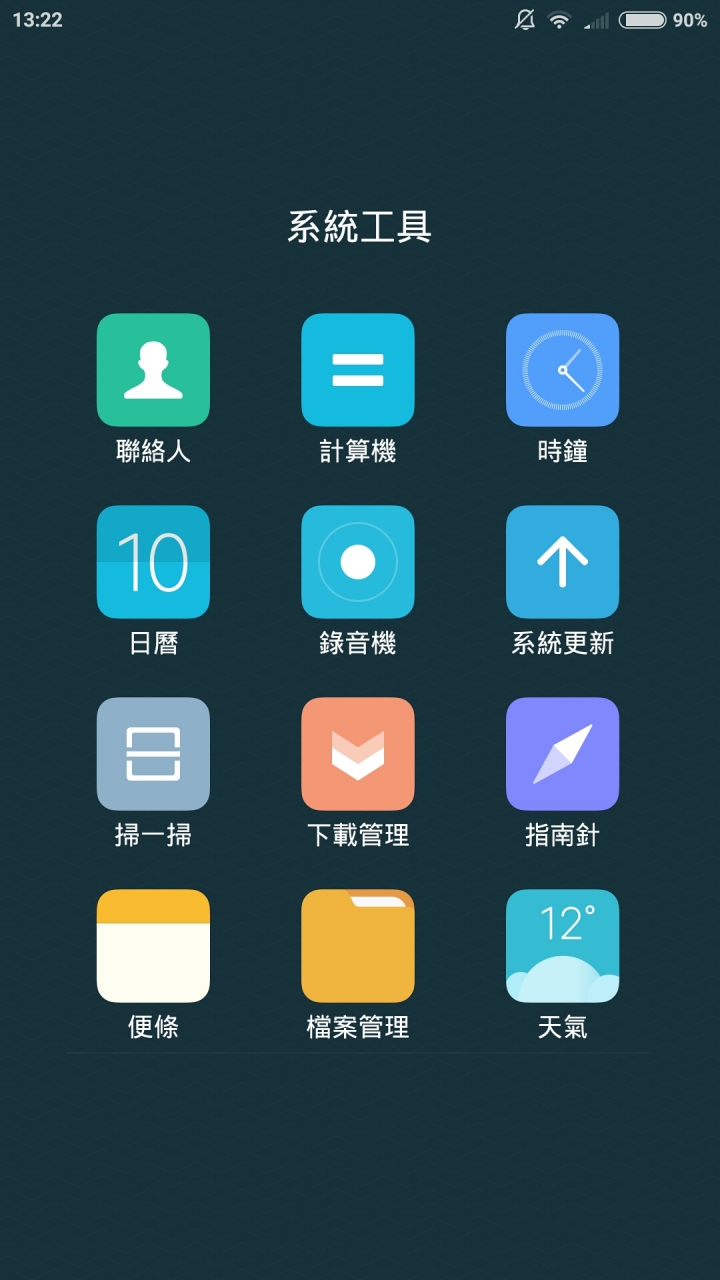720x1280 pixels.
Task: Open the 指南針 compass app
Action: click(x=562, y=754)
